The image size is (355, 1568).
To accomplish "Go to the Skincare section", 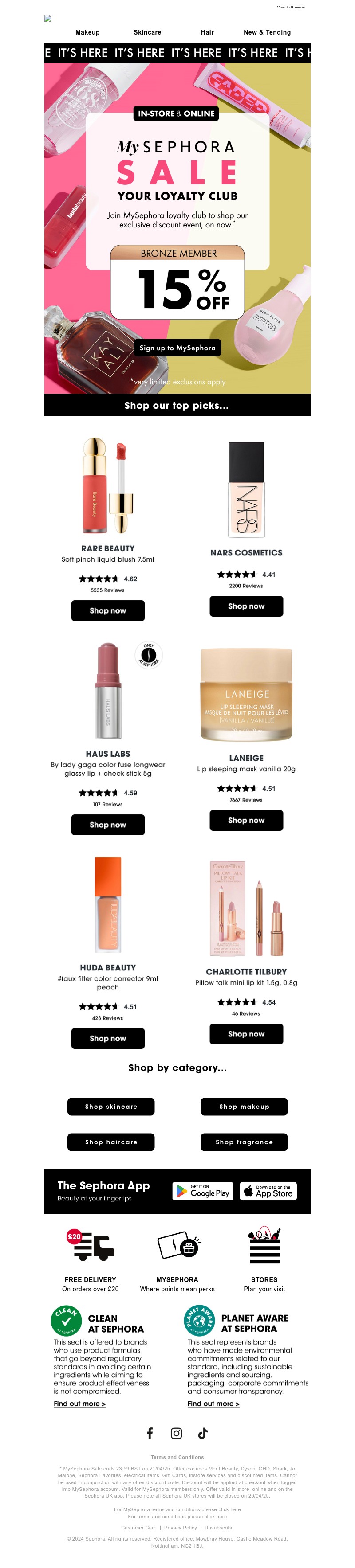I will coord(147,32).
